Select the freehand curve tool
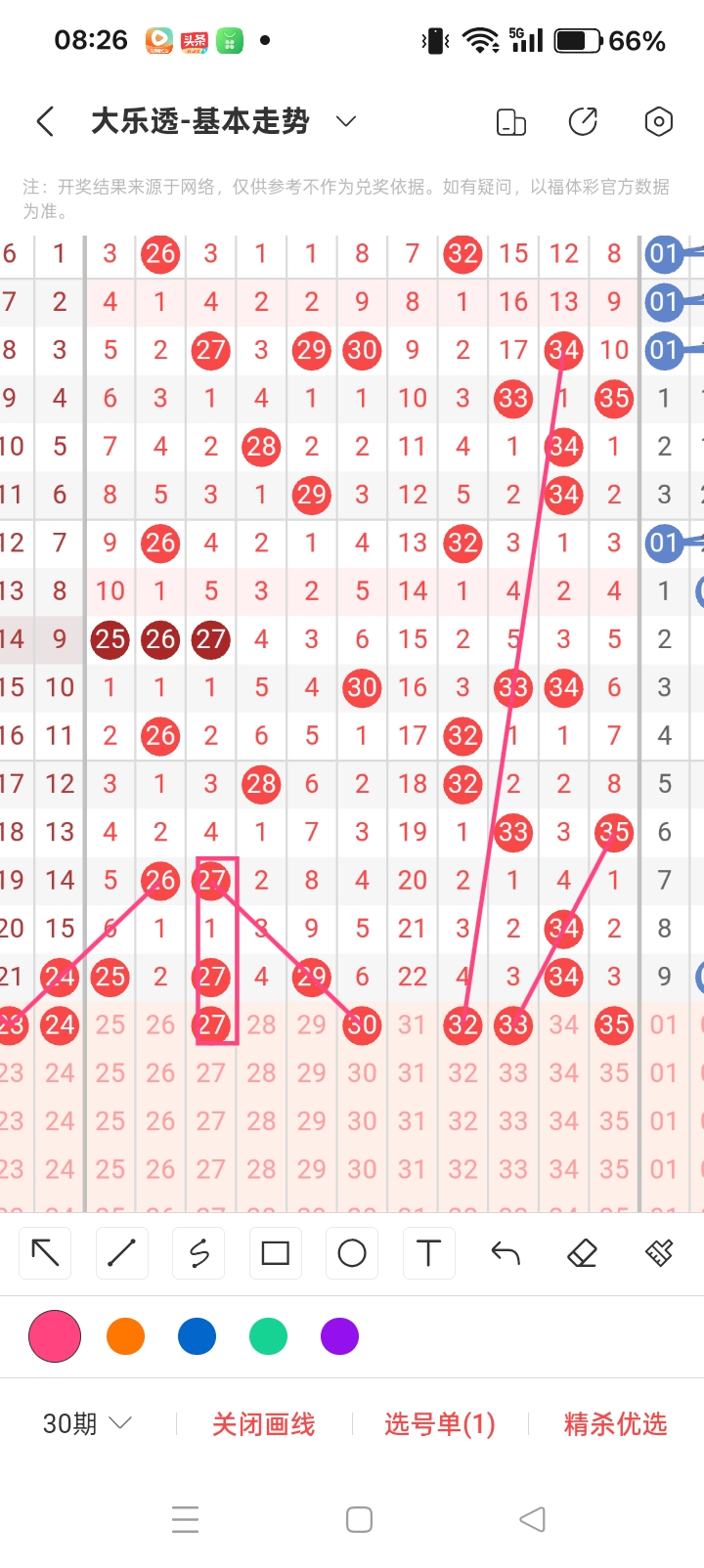The height and width of the screenshot is (1568, 704). 198,1253
